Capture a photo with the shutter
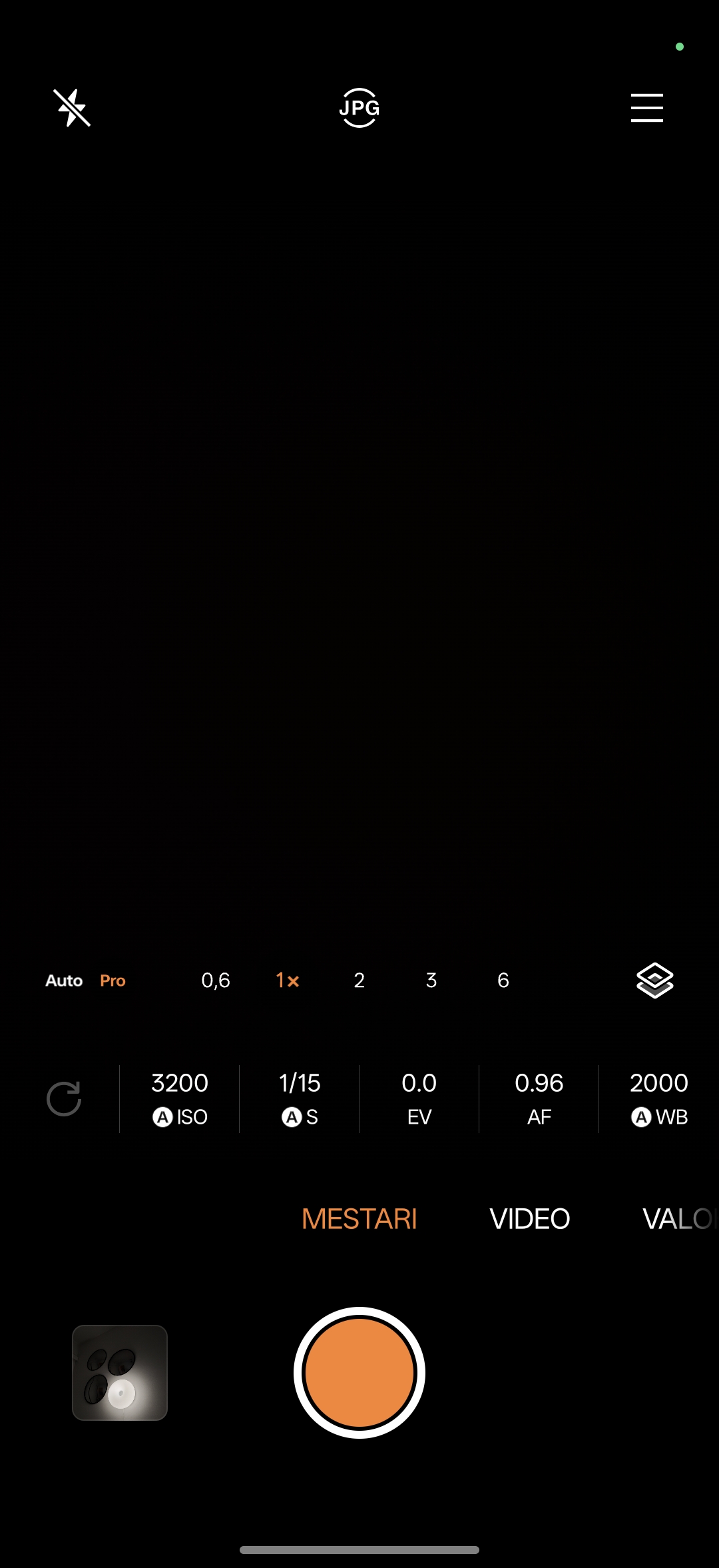Image resolution: width=719 pixels, height=1568 pixels. coord(359,1373)
